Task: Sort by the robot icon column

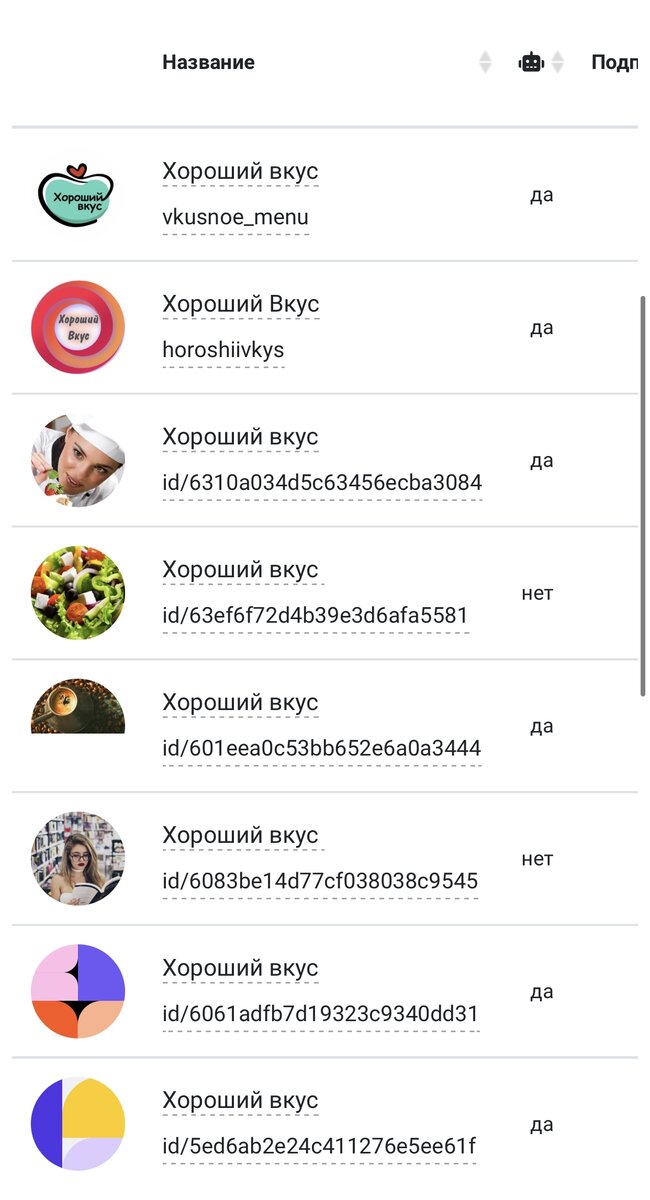Action: [x=557, y=62]
